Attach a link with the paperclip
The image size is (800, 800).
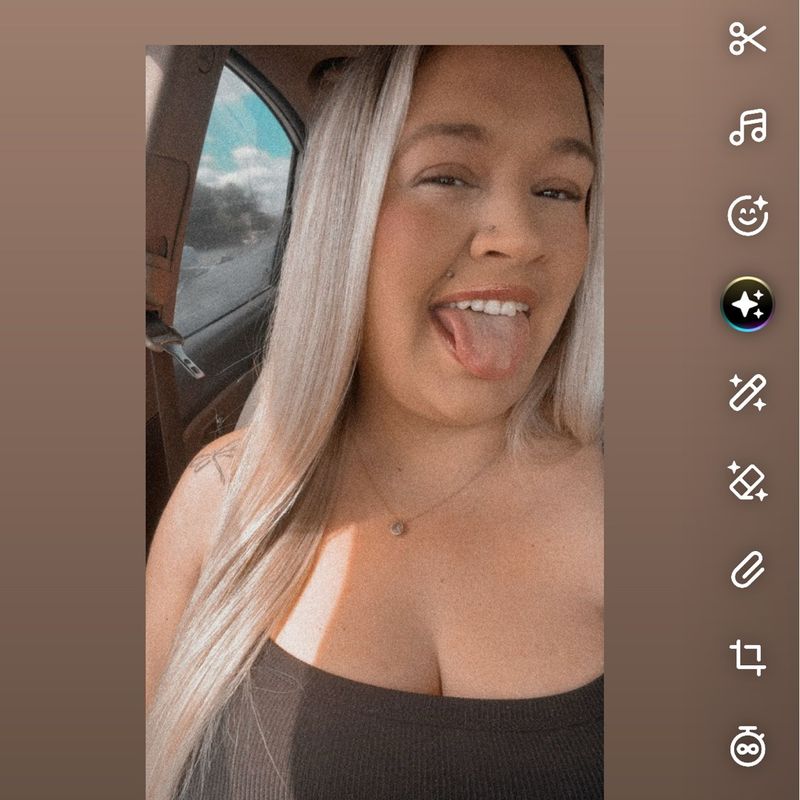pos(747,569)
